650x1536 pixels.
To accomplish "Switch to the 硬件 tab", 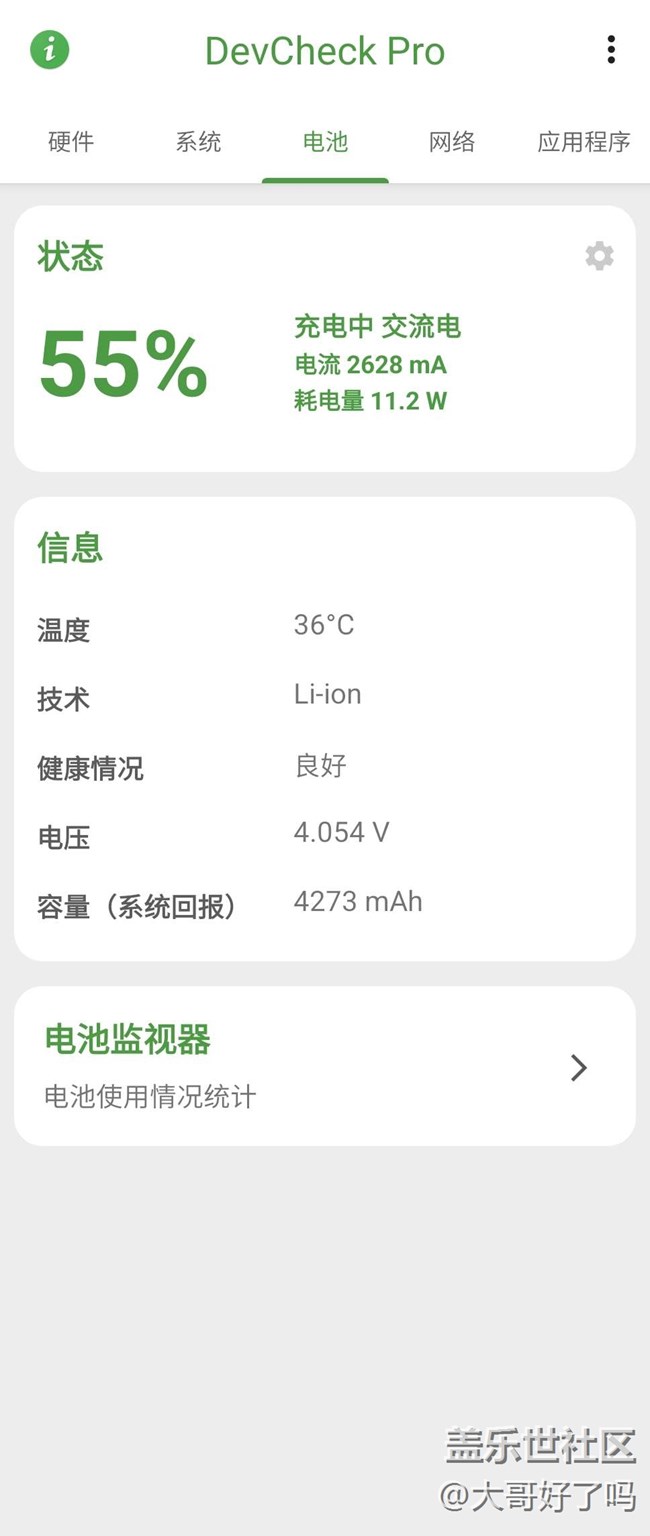I will click(71, 142).
